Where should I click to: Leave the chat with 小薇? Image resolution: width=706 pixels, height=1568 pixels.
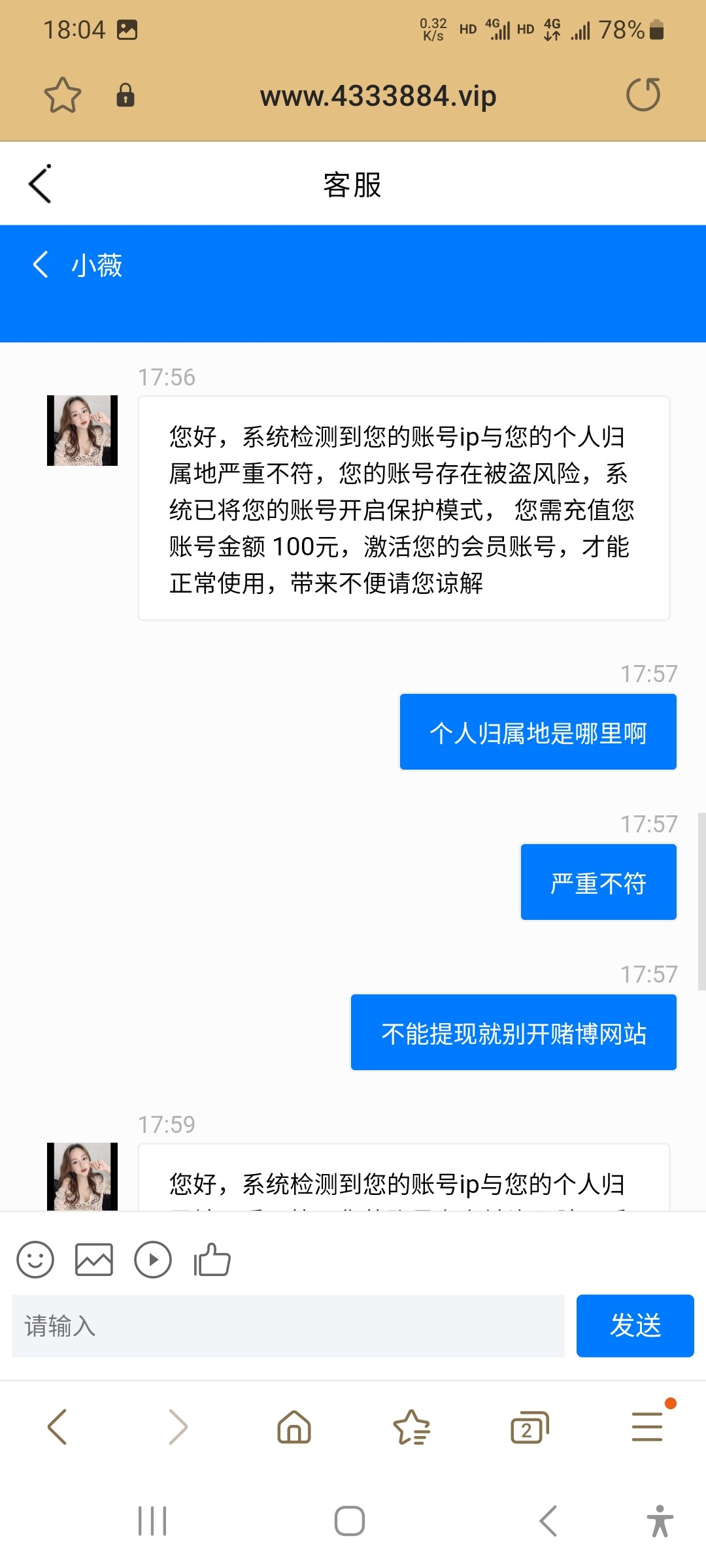coord(41,265)
